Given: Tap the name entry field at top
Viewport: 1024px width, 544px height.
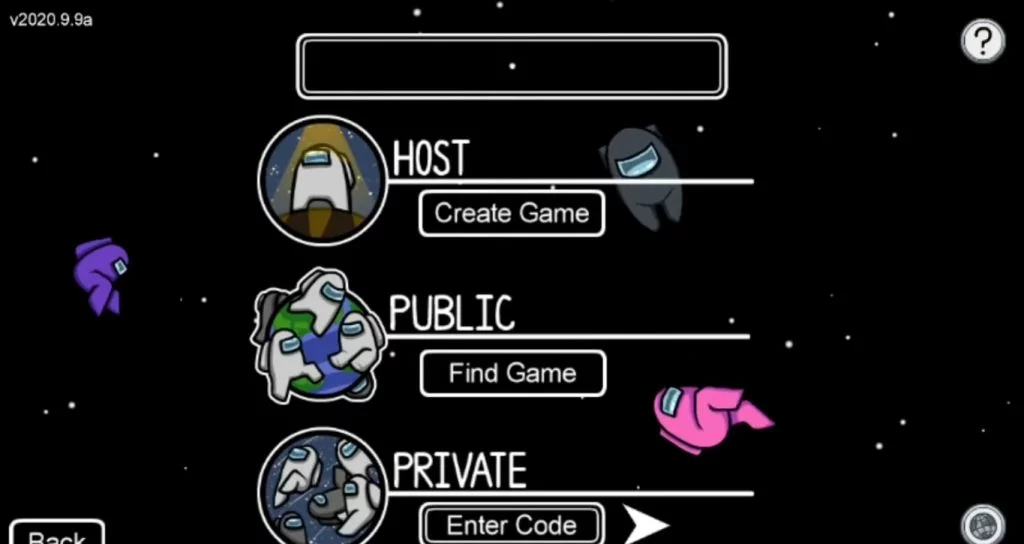Looking at the screenshot, I should tap(511, 67).
